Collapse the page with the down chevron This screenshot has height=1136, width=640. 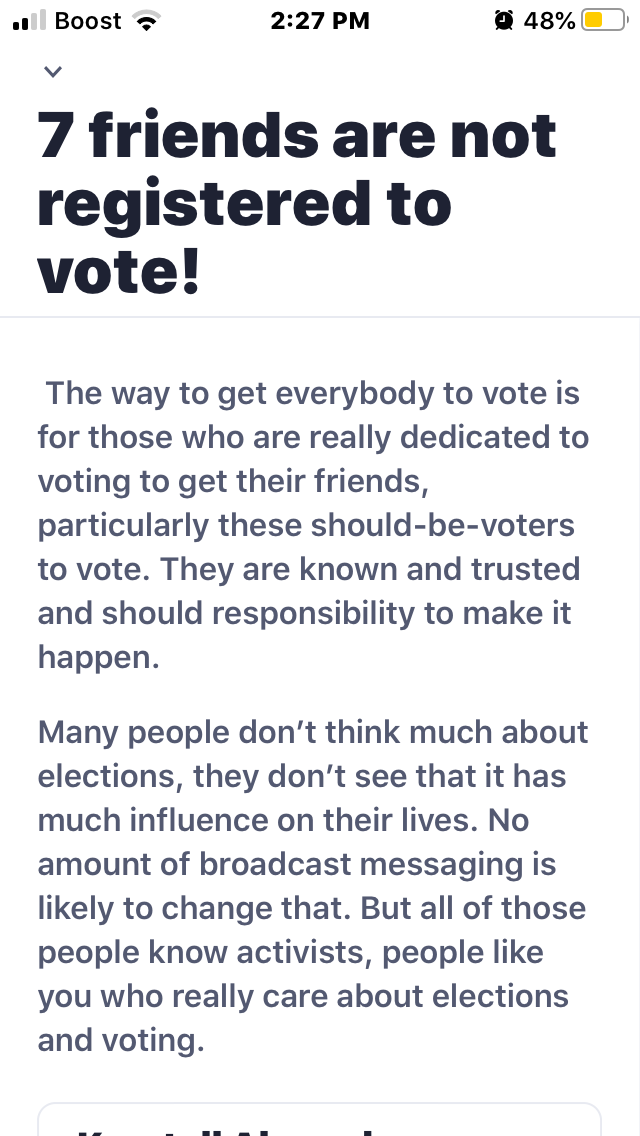point(53,72)
